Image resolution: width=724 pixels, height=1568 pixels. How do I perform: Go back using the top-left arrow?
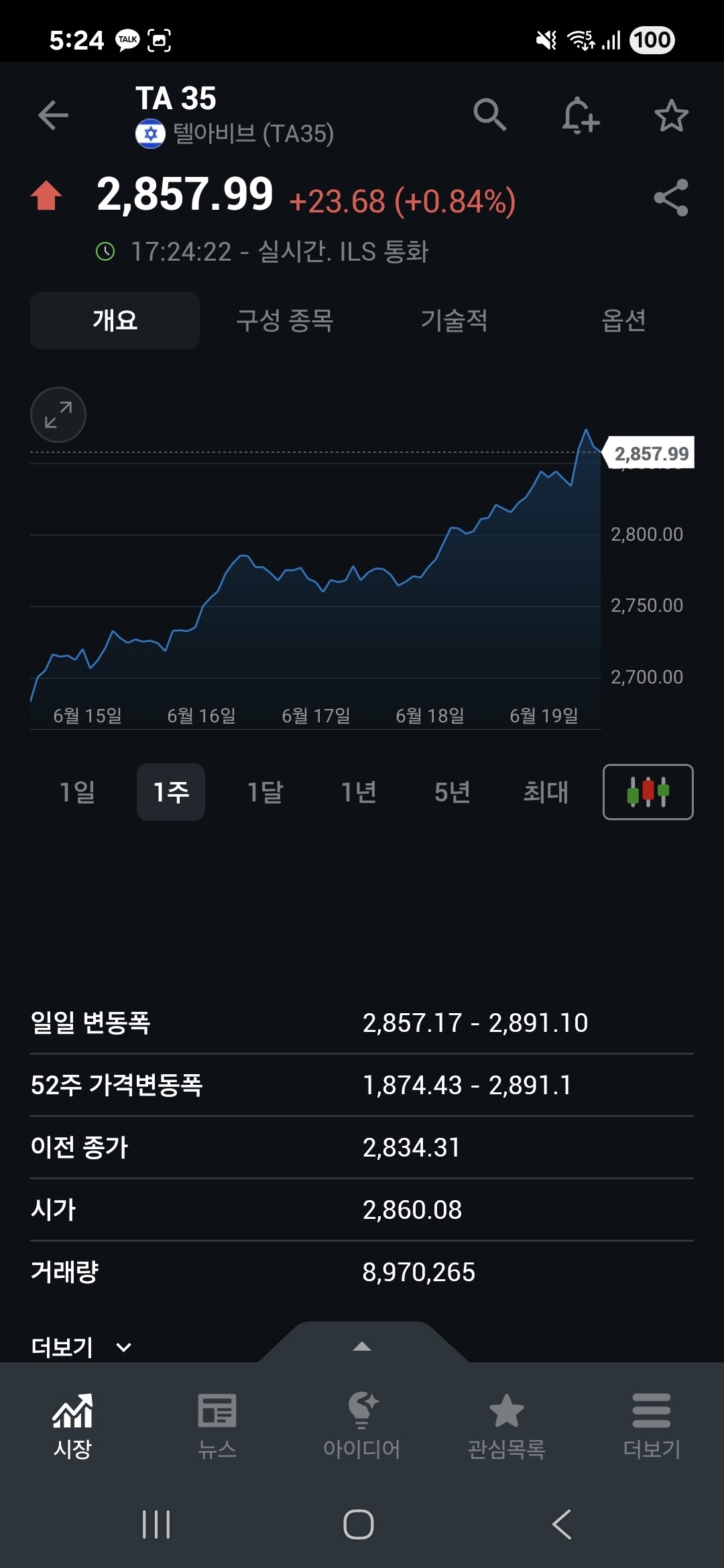[x=54, y=115]
